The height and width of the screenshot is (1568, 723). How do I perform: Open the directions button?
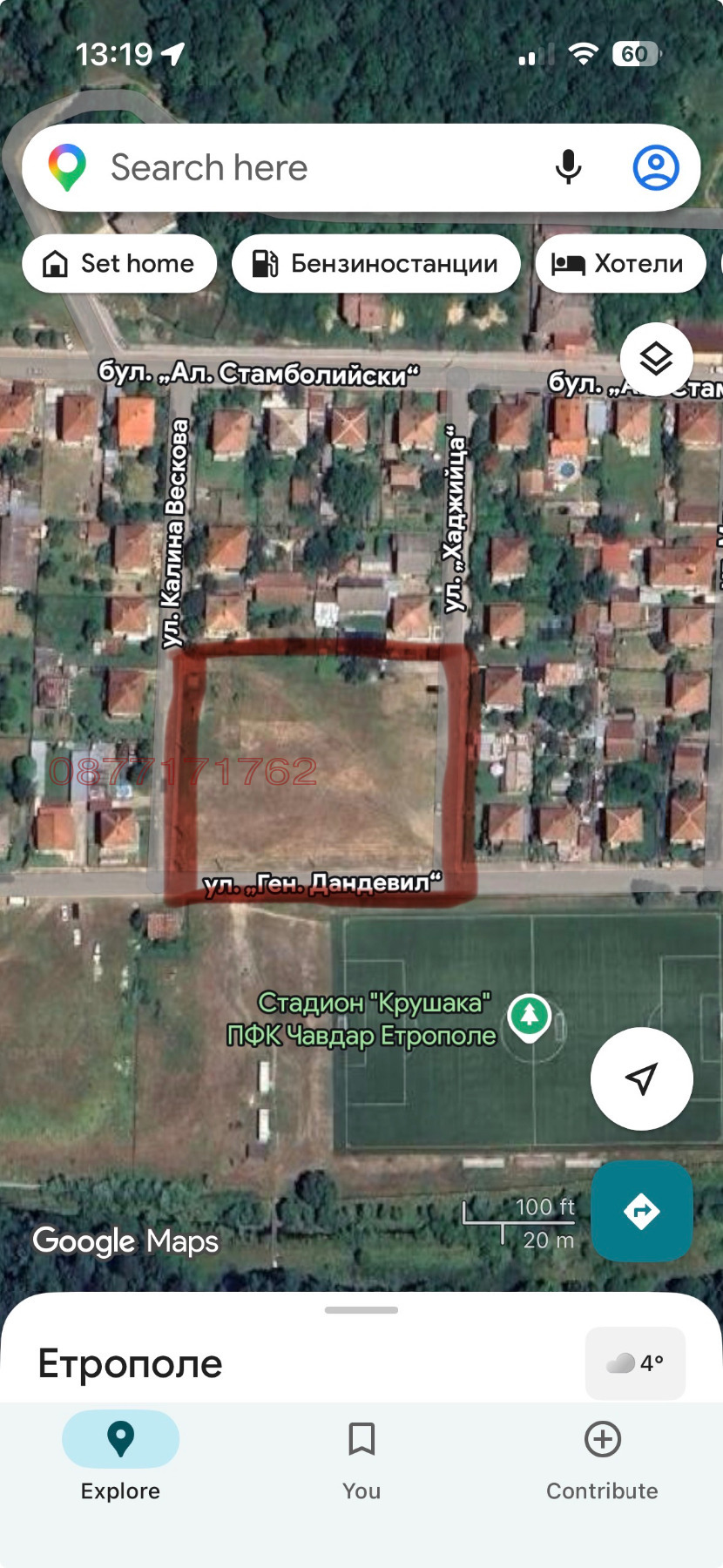point(641,1211)
